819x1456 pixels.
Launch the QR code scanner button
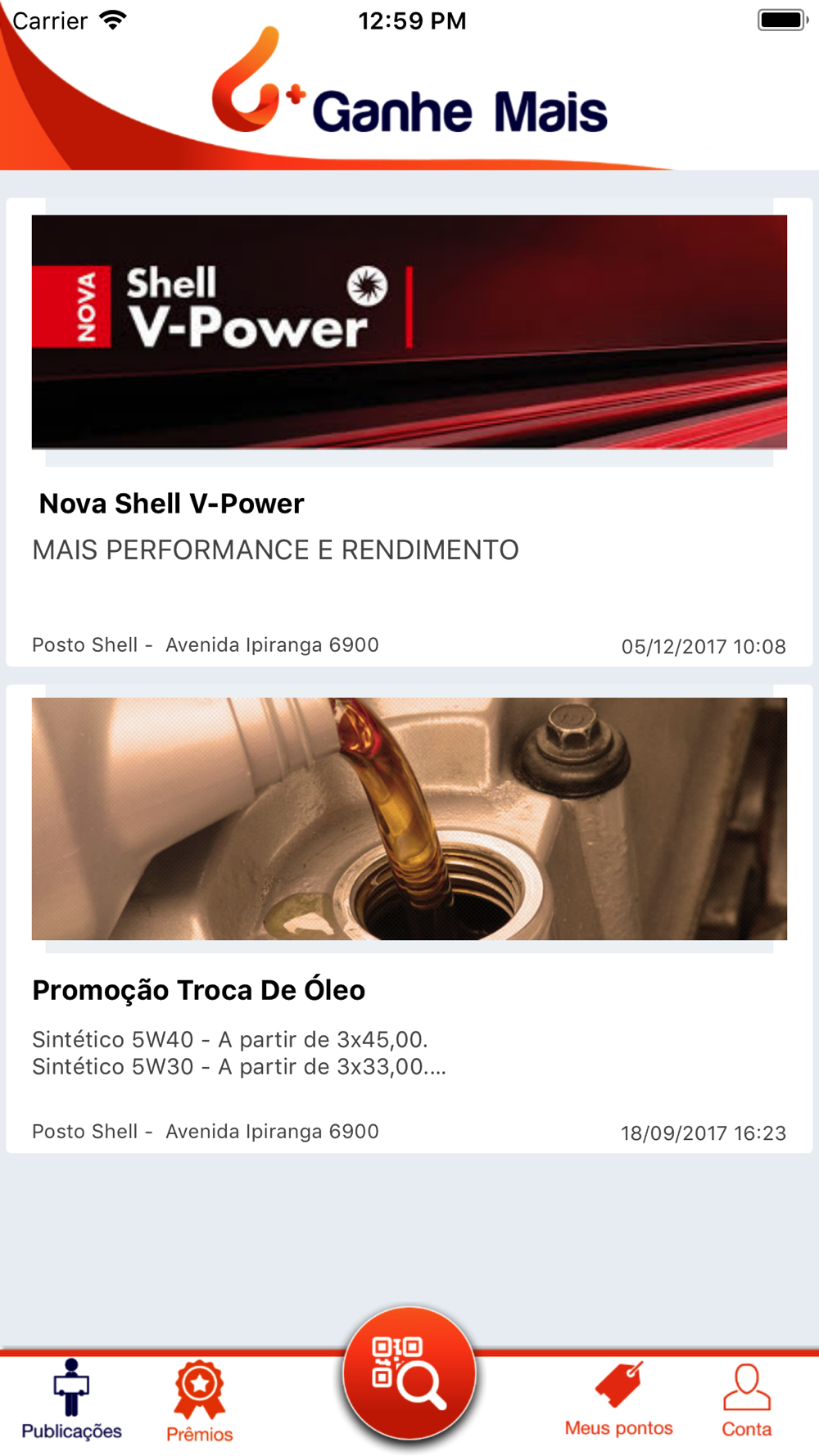(x=409, y=1373)
